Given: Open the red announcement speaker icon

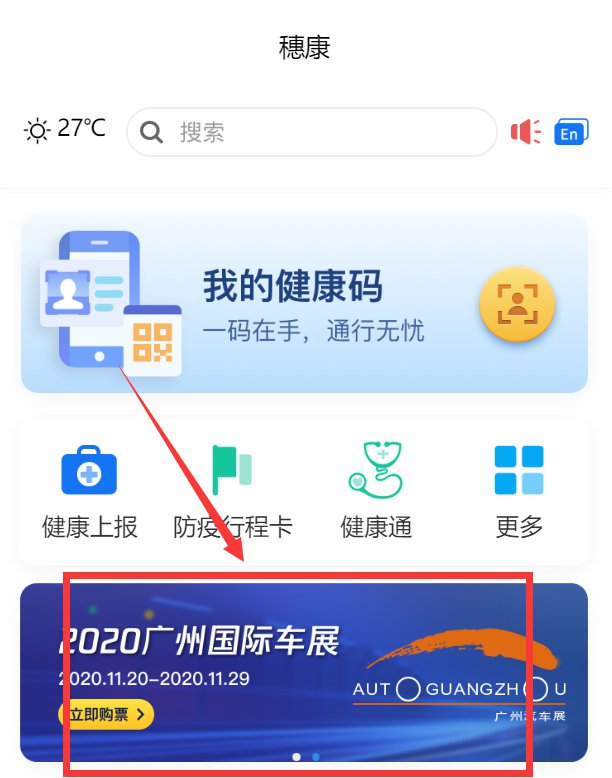Looking at the screenshot, I should [x=525, y=132].
